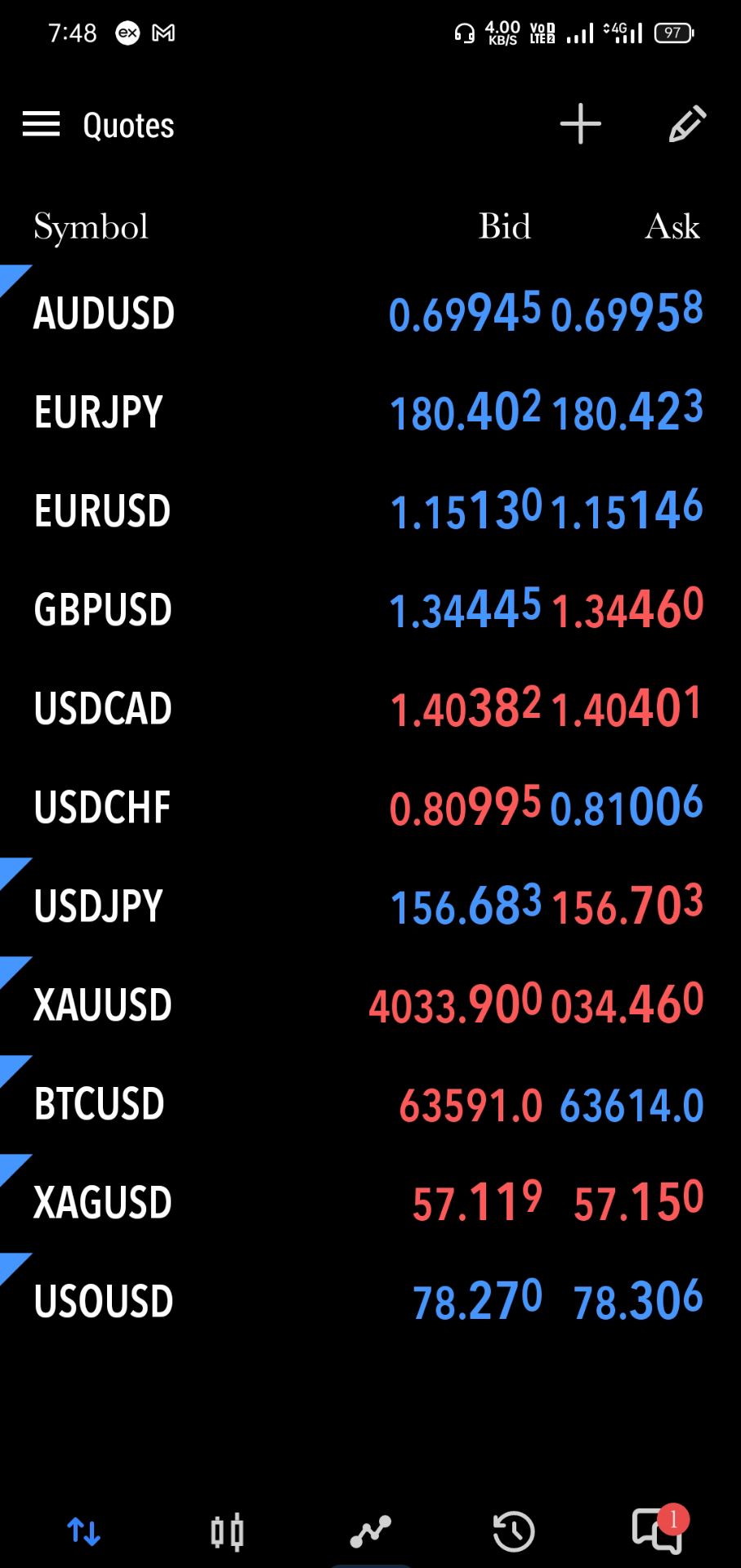Select the EURJPY symbol row

tap(370, 412)
